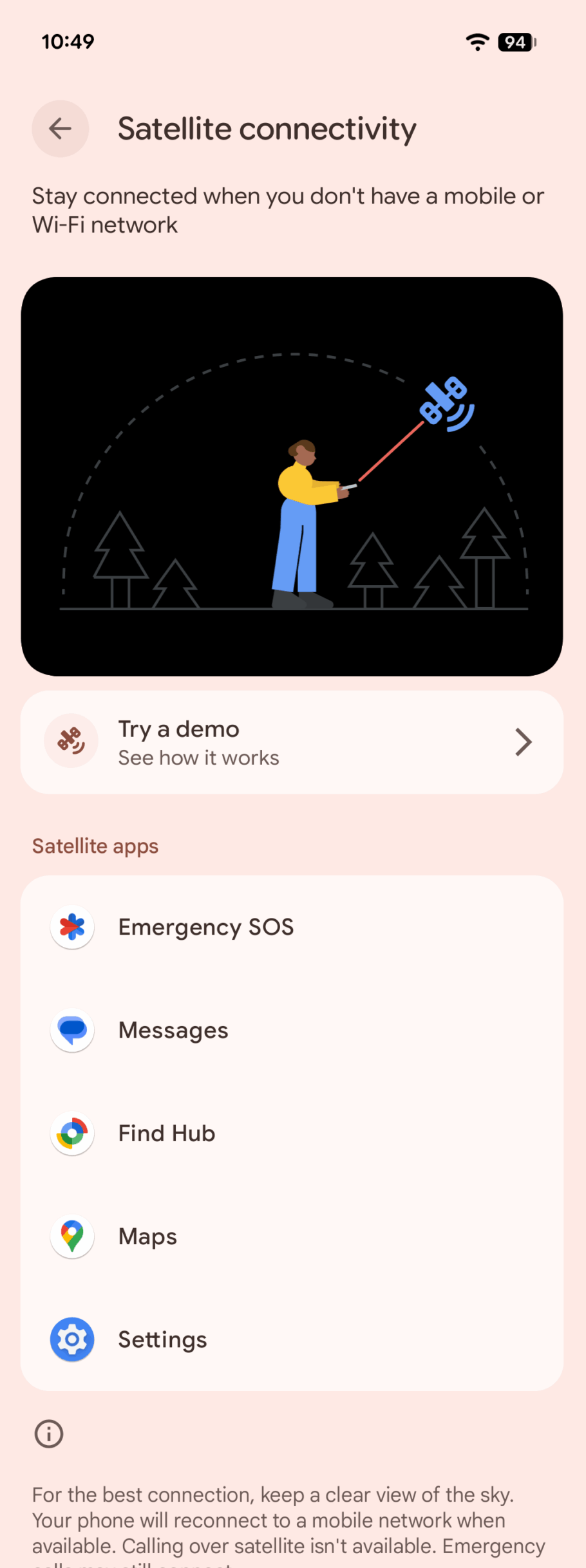586x1568 pixels.
Task: Select Messages in Satellite apps
Action: (x=292, y=1030)
